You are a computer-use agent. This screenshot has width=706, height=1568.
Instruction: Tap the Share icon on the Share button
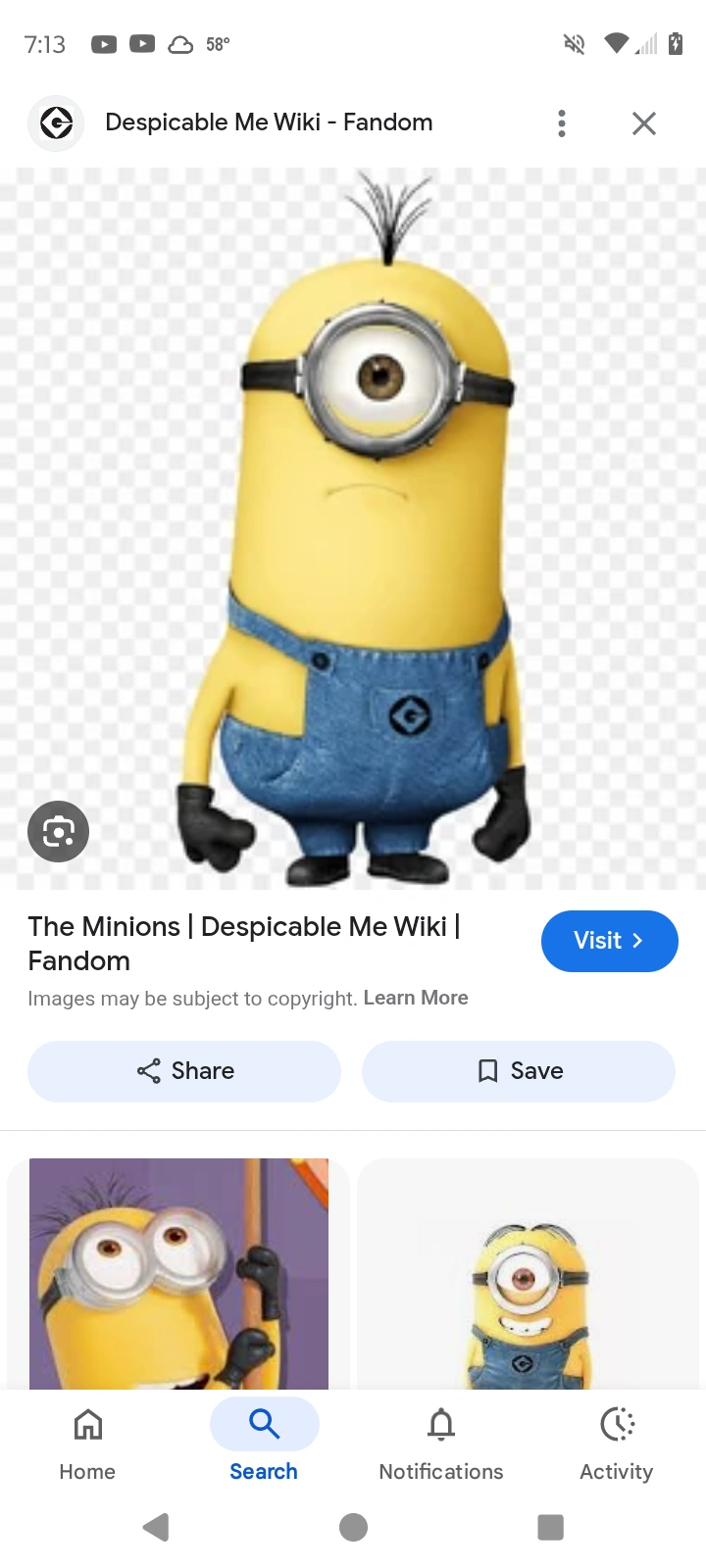pyautogui.click(x=148, y=1071)
